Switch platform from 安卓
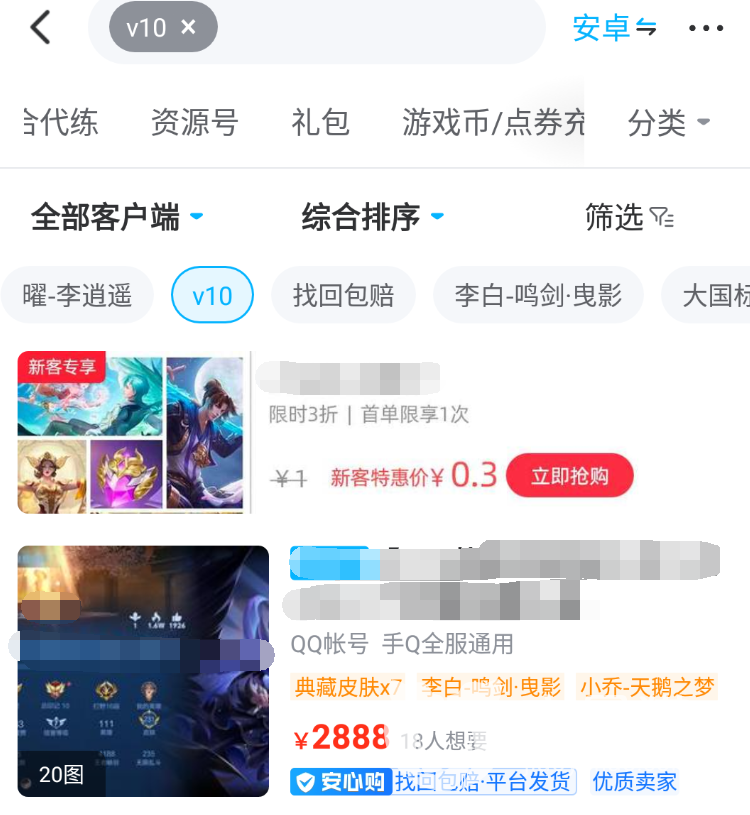This screenshot has width=750, height=815. click(613, 28)
